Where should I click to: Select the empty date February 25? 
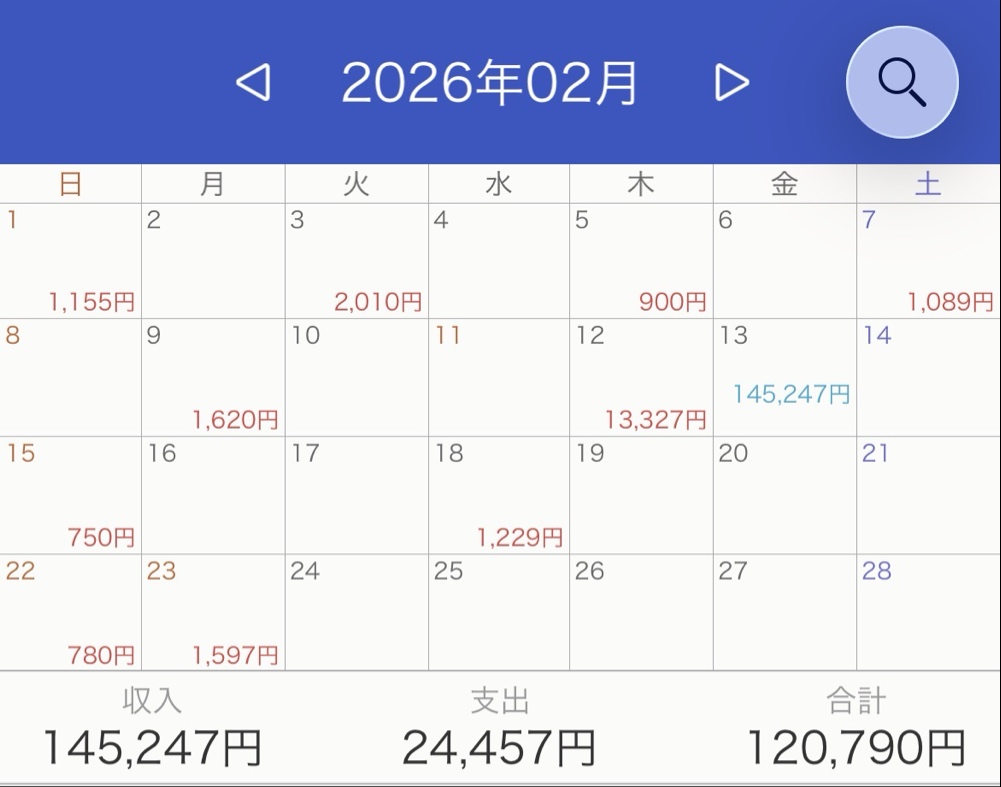tap(498, 612)
